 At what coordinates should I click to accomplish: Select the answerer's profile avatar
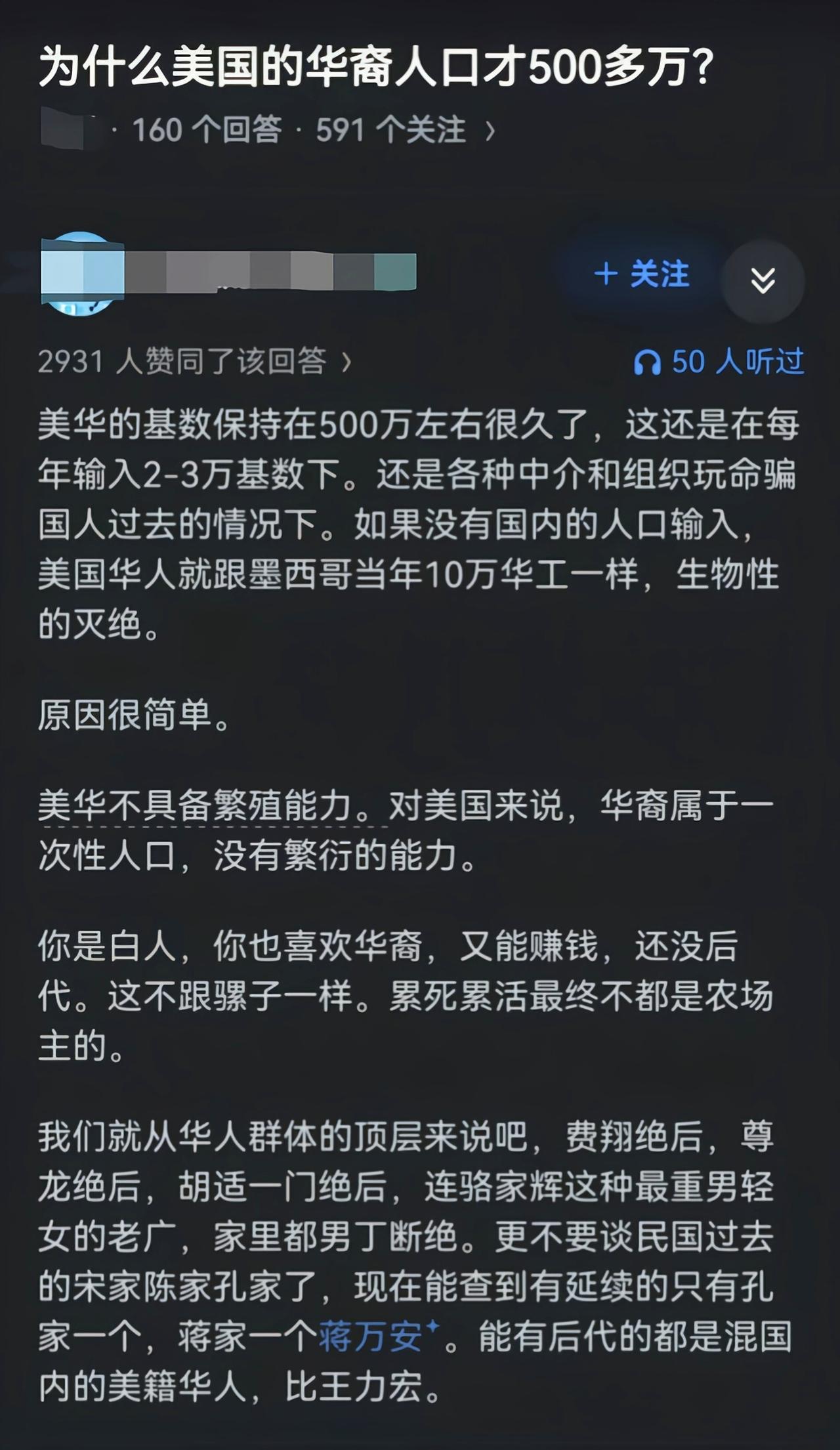[x=82, y=276]
